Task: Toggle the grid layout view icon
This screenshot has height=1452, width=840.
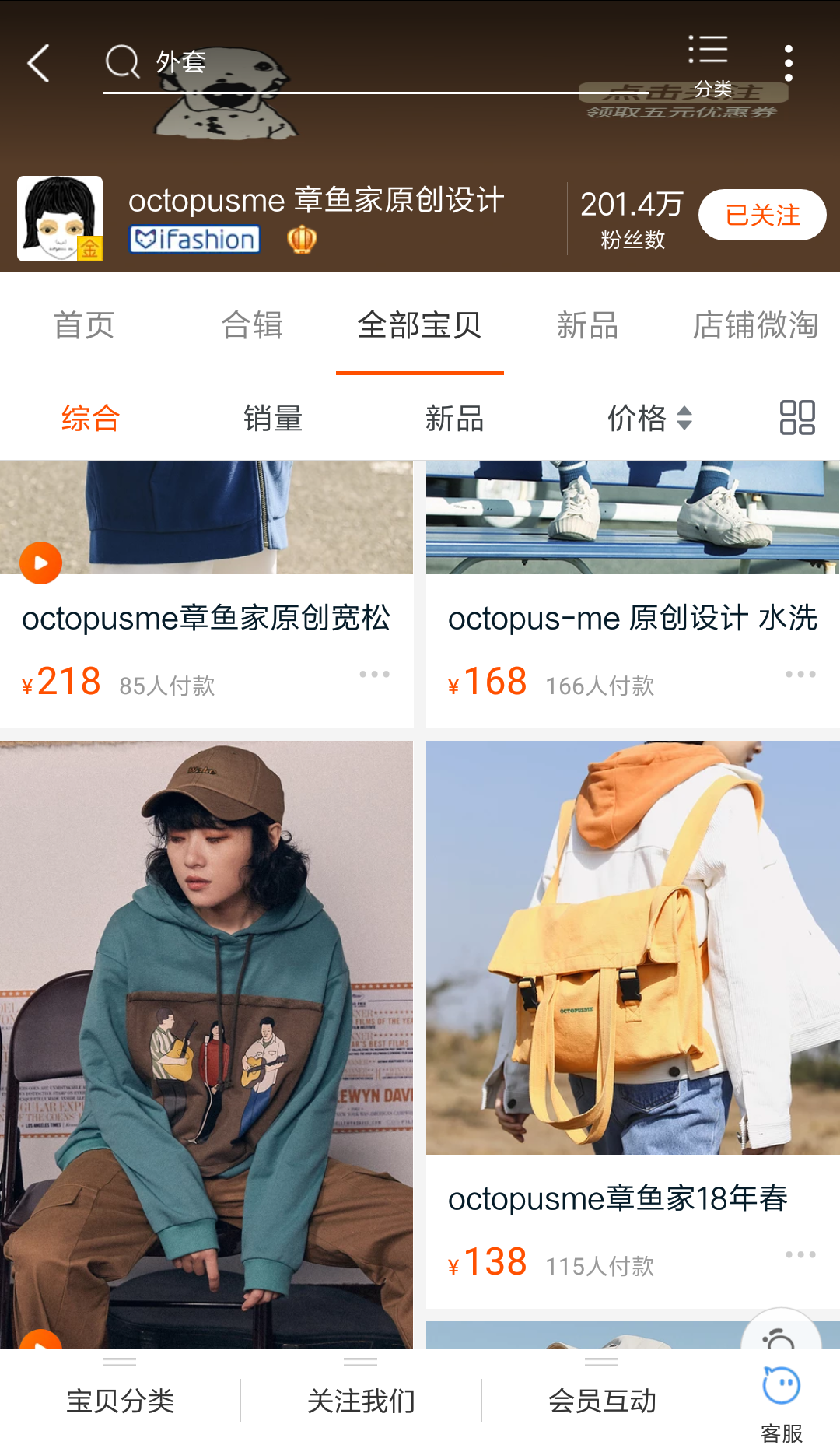Action: pos(797,417)
